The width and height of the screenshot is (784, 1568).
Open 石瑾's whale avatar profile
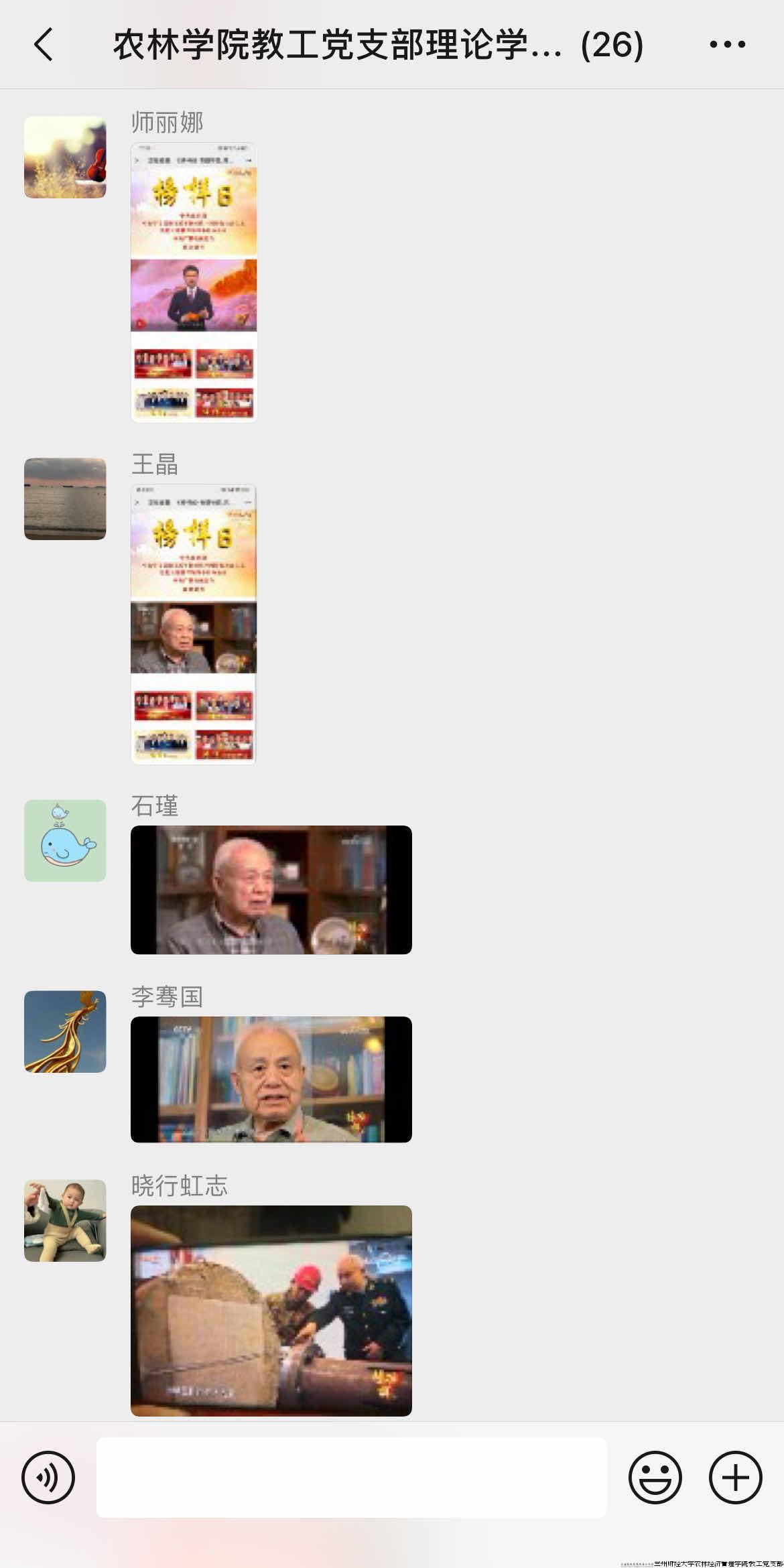pyautogui.click(x=65, y=840)
